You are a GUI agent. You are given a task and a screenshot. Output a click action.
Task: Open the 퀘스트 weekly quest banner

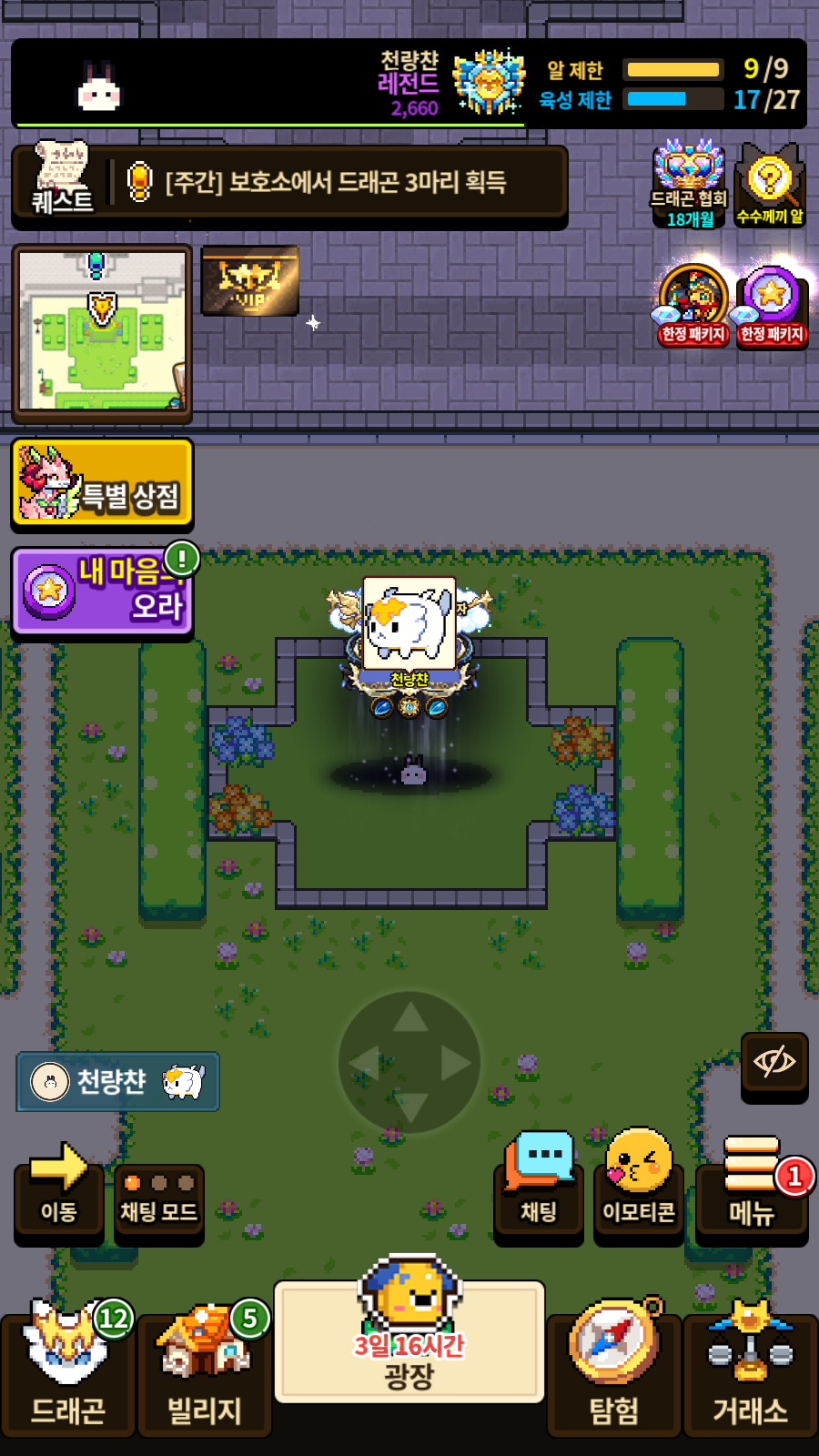[289, 183]
